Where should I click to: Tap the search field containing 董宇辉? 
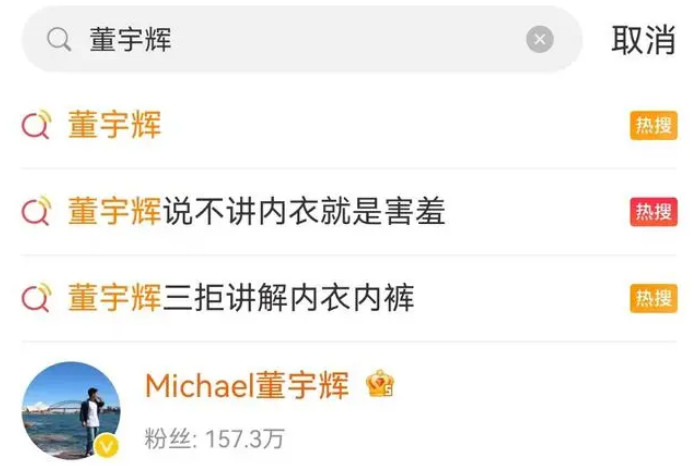pos(290,40)
